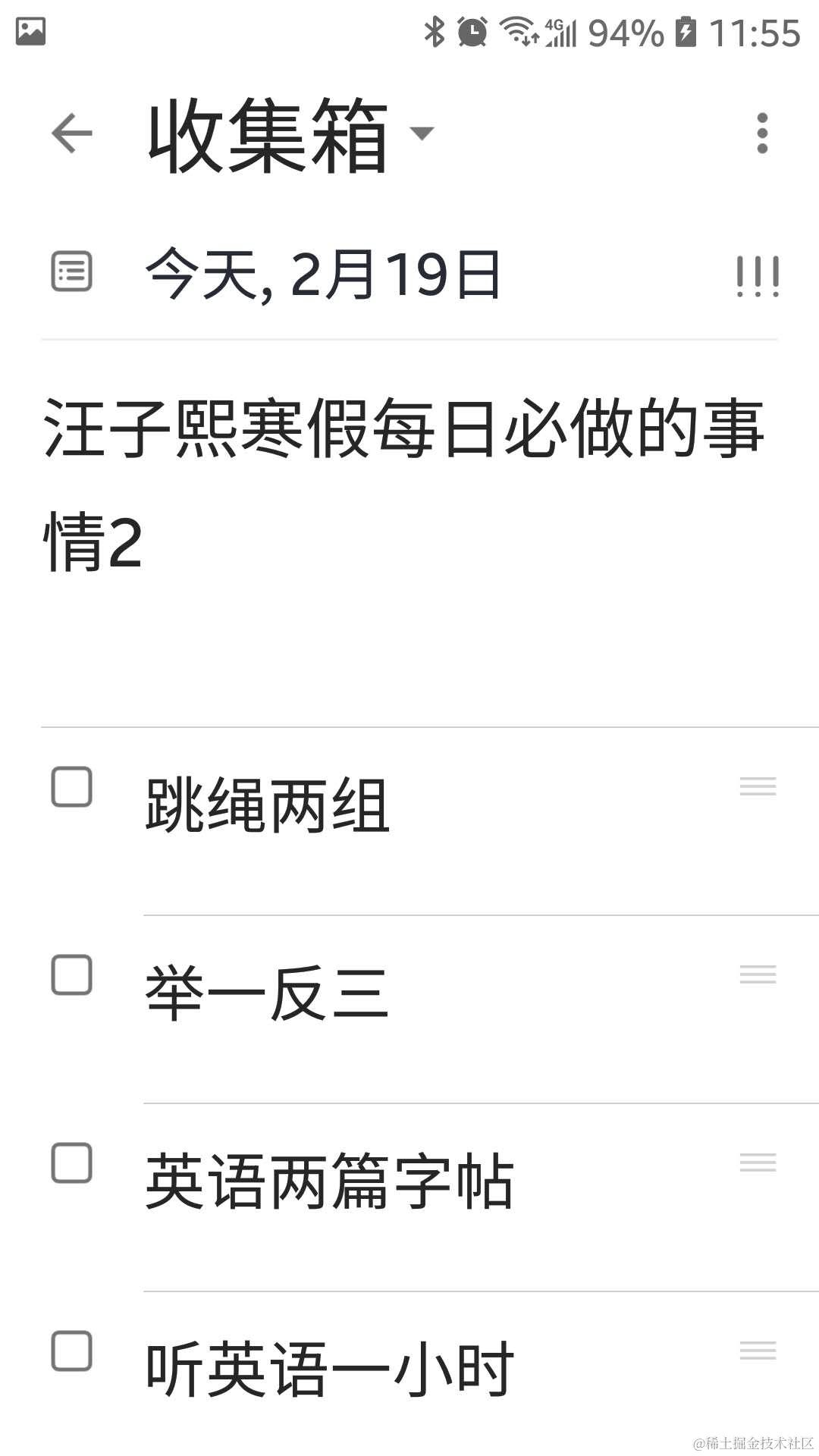Change the due date 今天, 2月19日
The image size is (819, 1456).
322,275
